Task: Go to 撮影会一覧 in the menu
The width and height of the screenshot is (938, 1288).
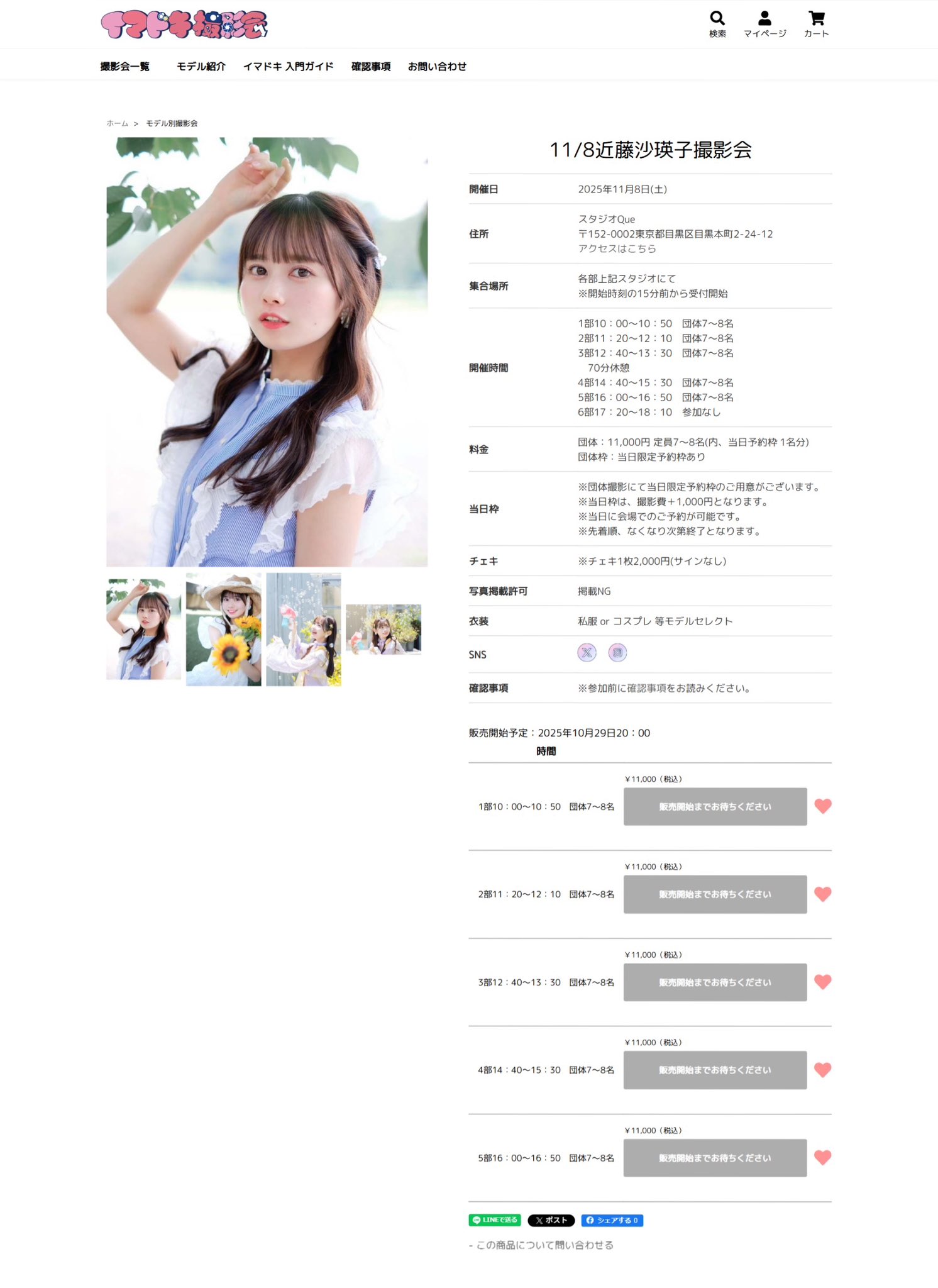Action: point(124,67)
